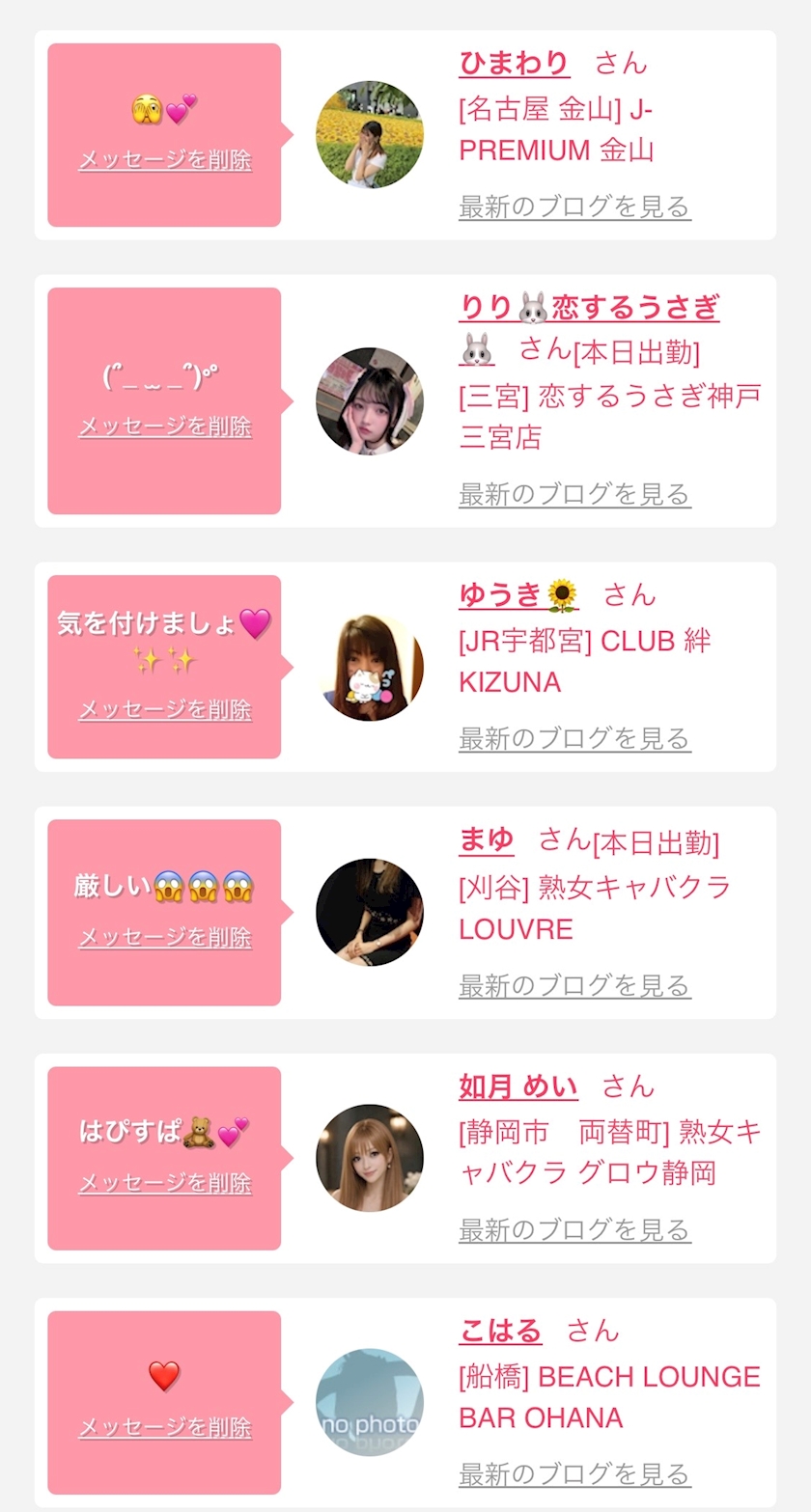Tap ひまわり's profile photo
Screen dimensions: 811x1512
tap(370, 135)
